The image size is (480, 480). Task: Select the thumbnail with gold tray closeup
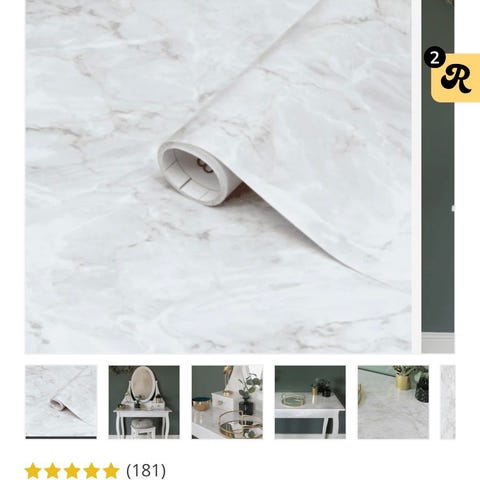pyautogui.click(x=227, y=402)
